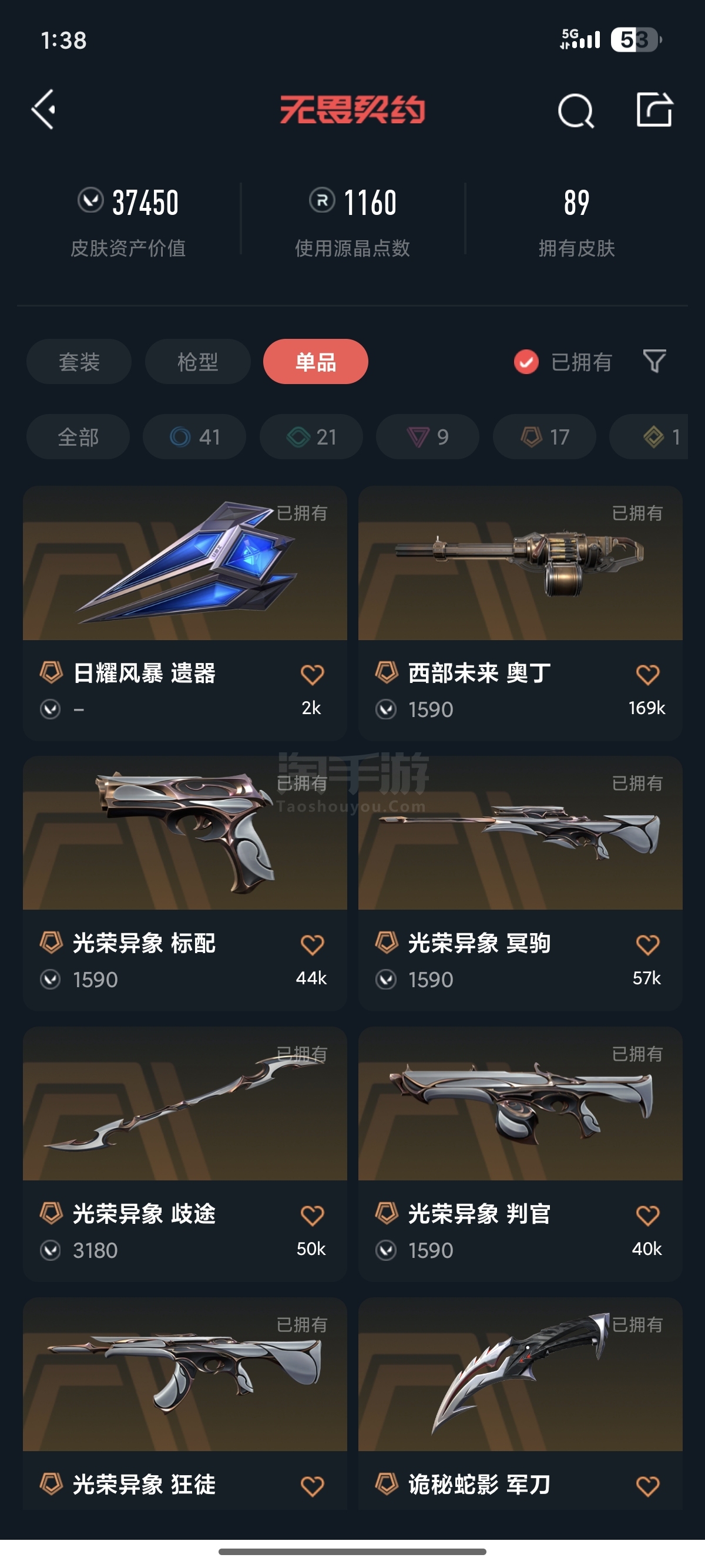
Task: Favorite the 诡秘蛇影 军刀 skin
Action: click(648, 1486)
